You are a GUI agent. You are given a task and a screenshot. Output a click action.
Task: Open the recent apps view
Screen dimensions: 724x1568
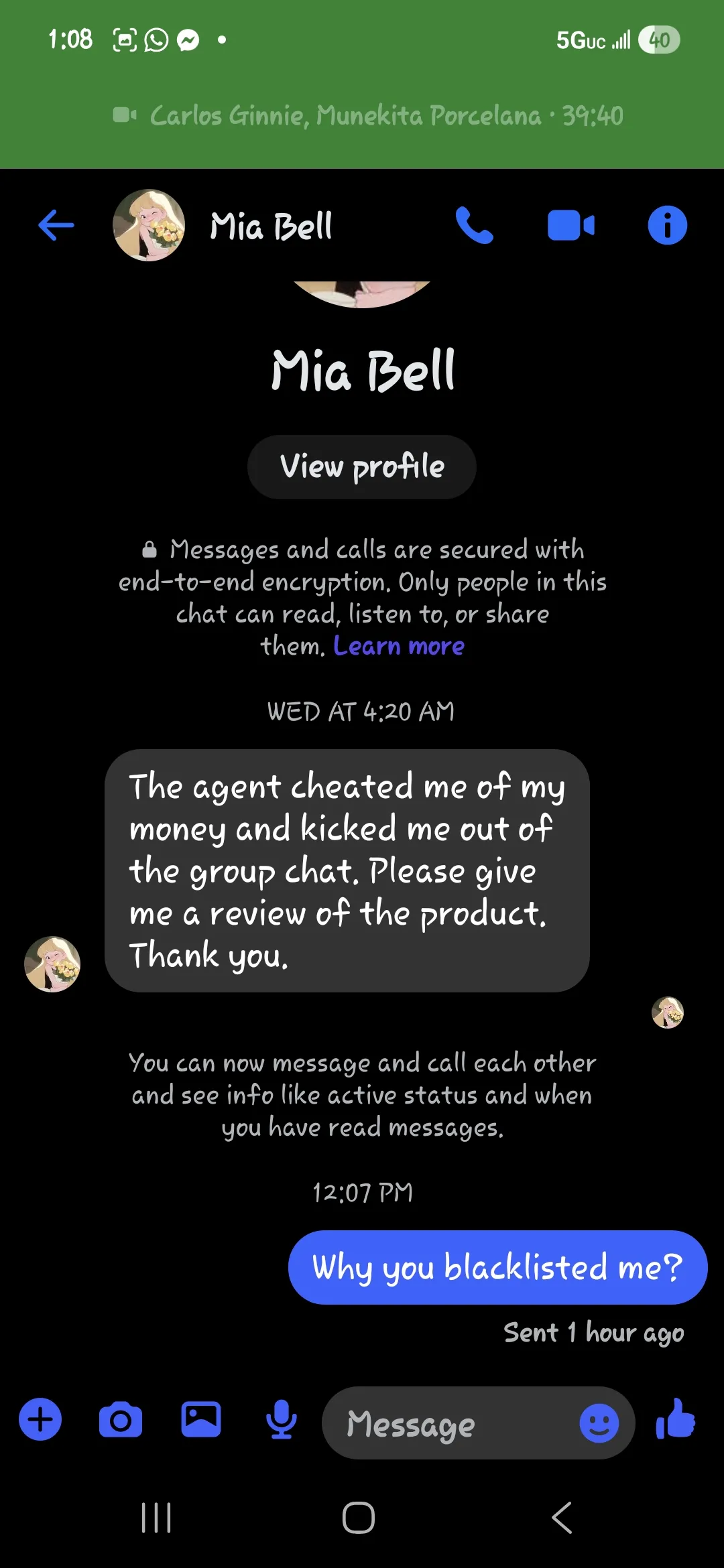click(156, 1518)
